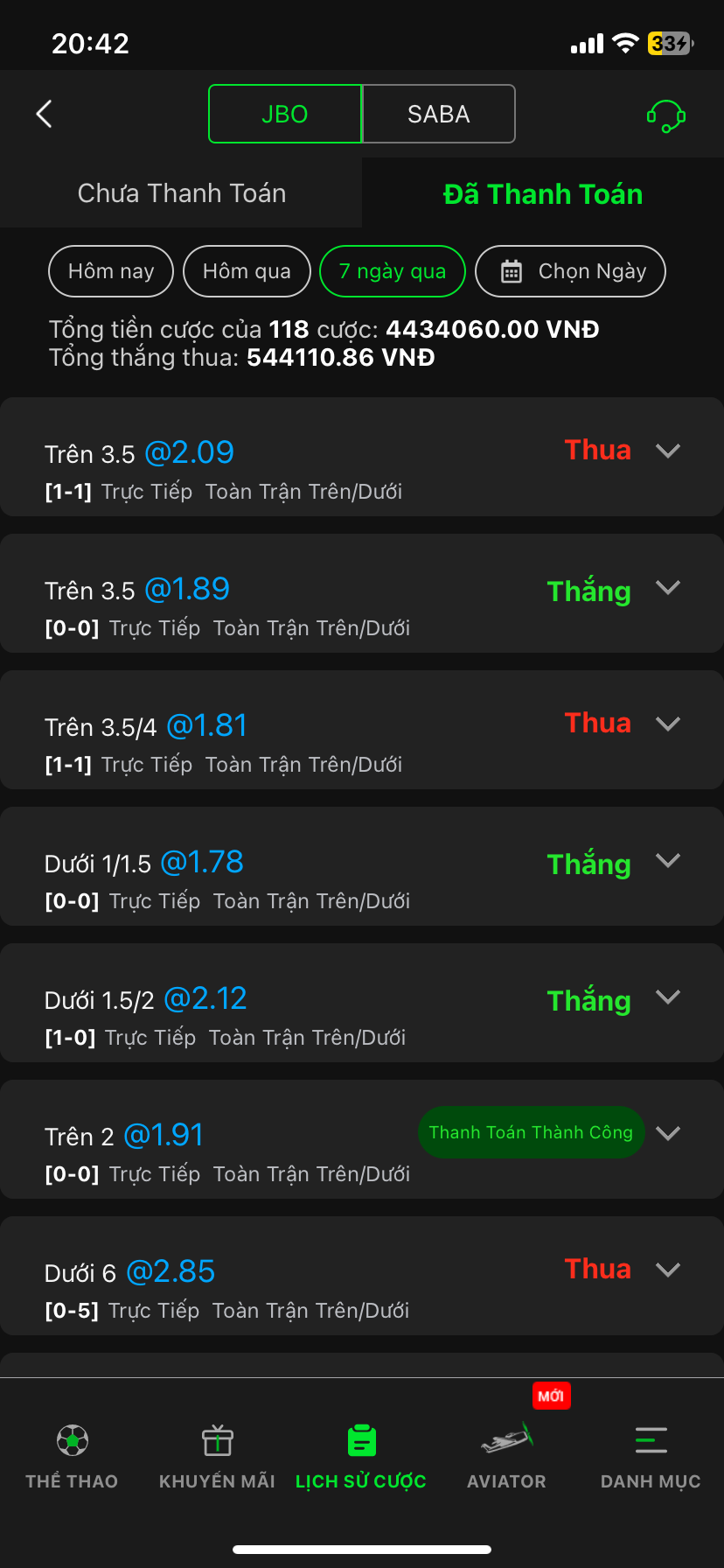Screen dimensions: 724x1568
Task: Expand the Trên 3.5 @1.89 bet
Action: click(x=668, y=587)
